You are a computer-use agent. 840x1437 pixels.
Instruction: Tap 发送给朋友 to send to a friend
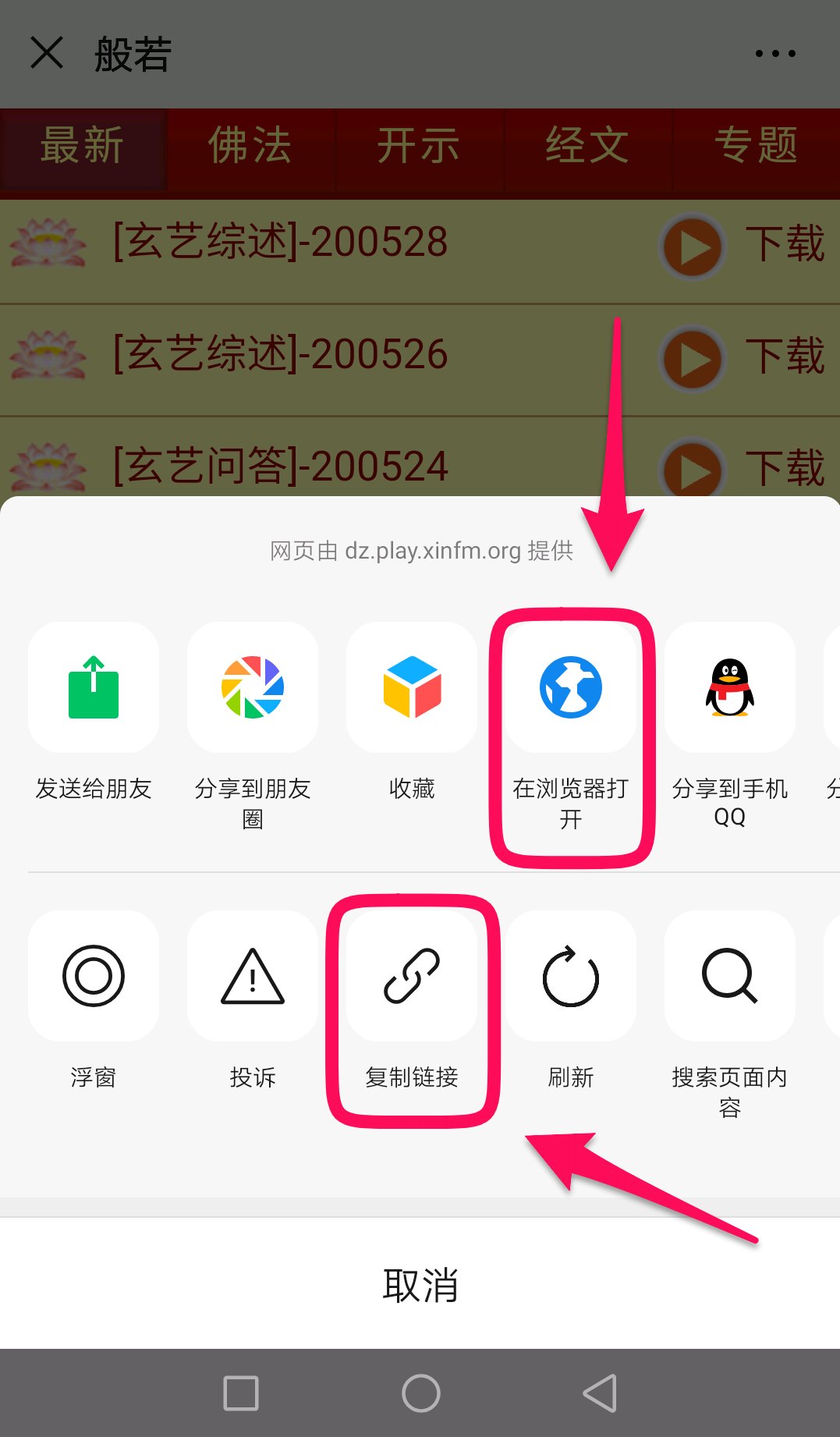tap(94, 687)
